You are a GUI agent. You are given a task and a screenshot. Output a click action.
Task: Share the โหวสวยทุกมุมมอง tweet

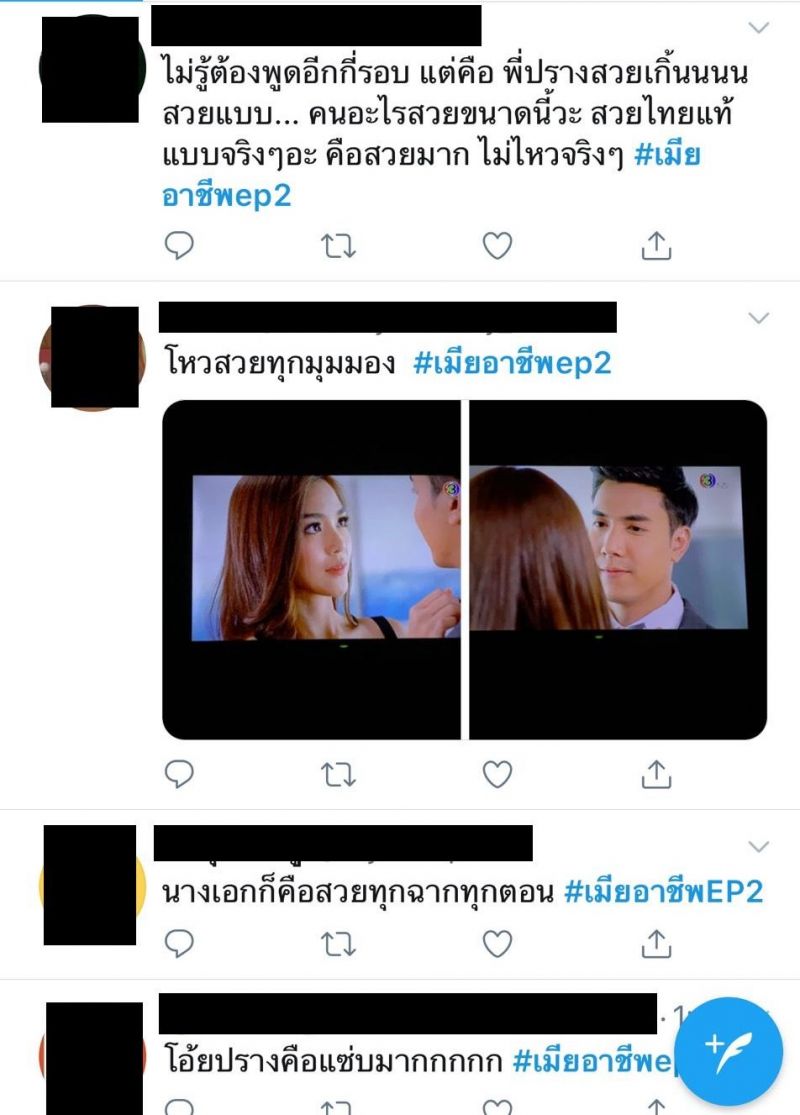tap(656, 773)
